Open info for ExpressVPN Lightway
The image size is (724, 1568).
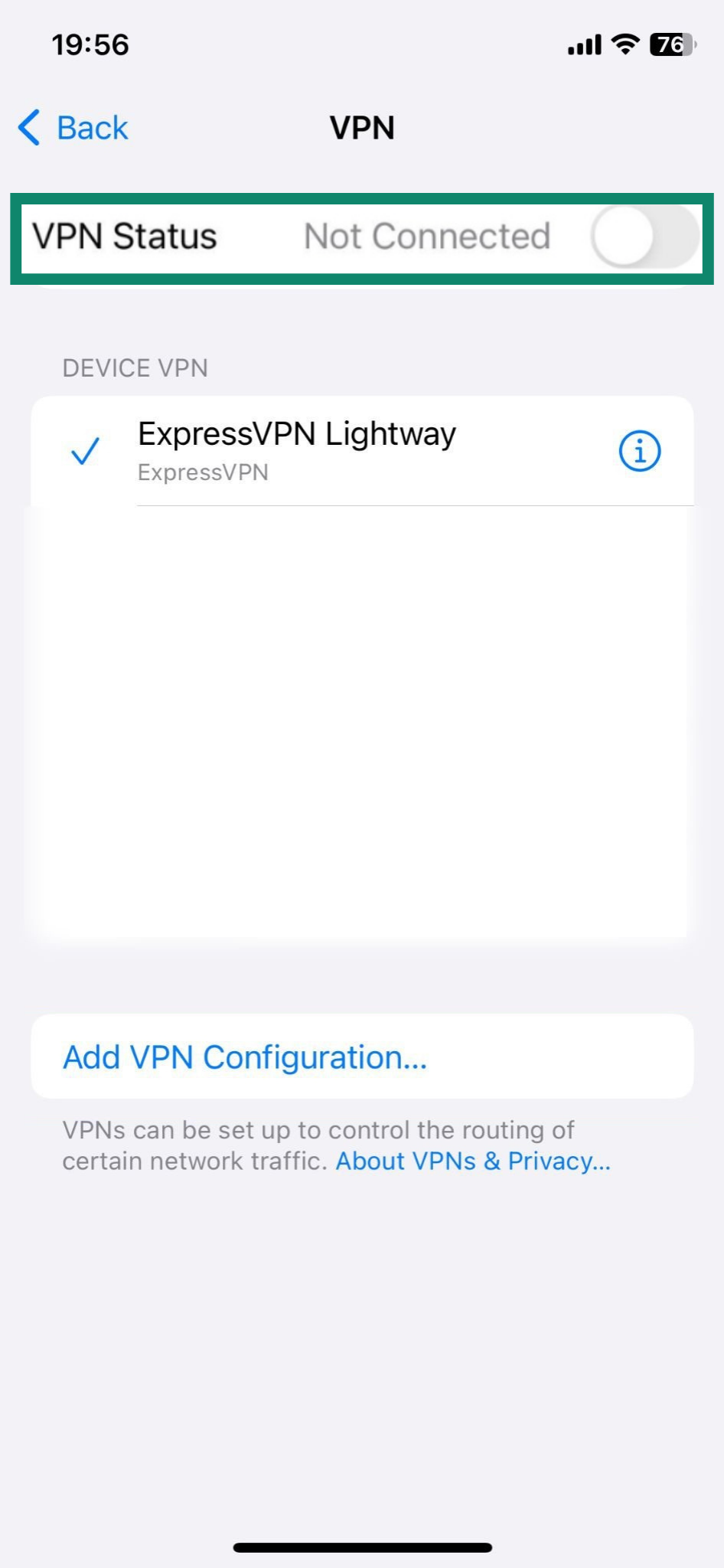[639, 451]
